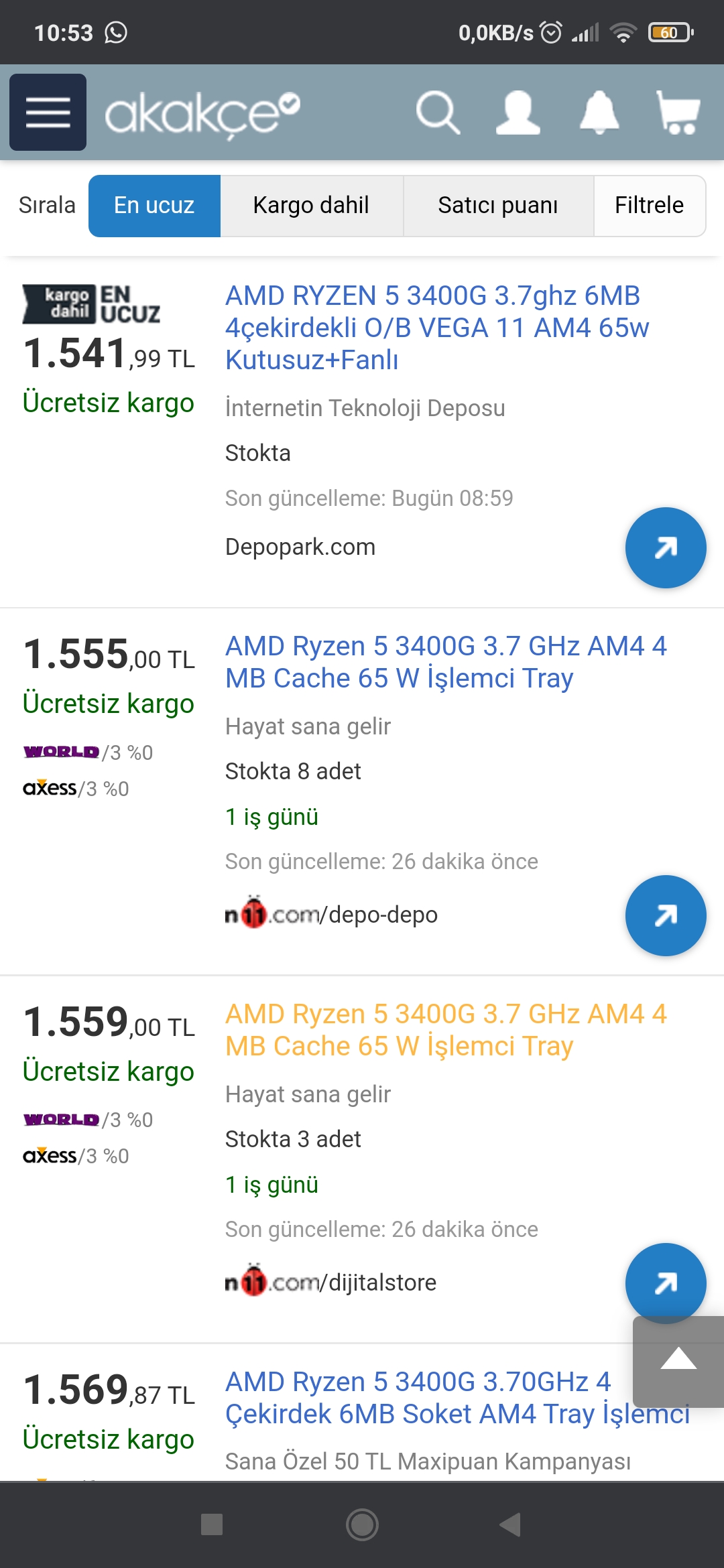Go back using system navigation
724x1568 pixels.
tap(511, 1524)
